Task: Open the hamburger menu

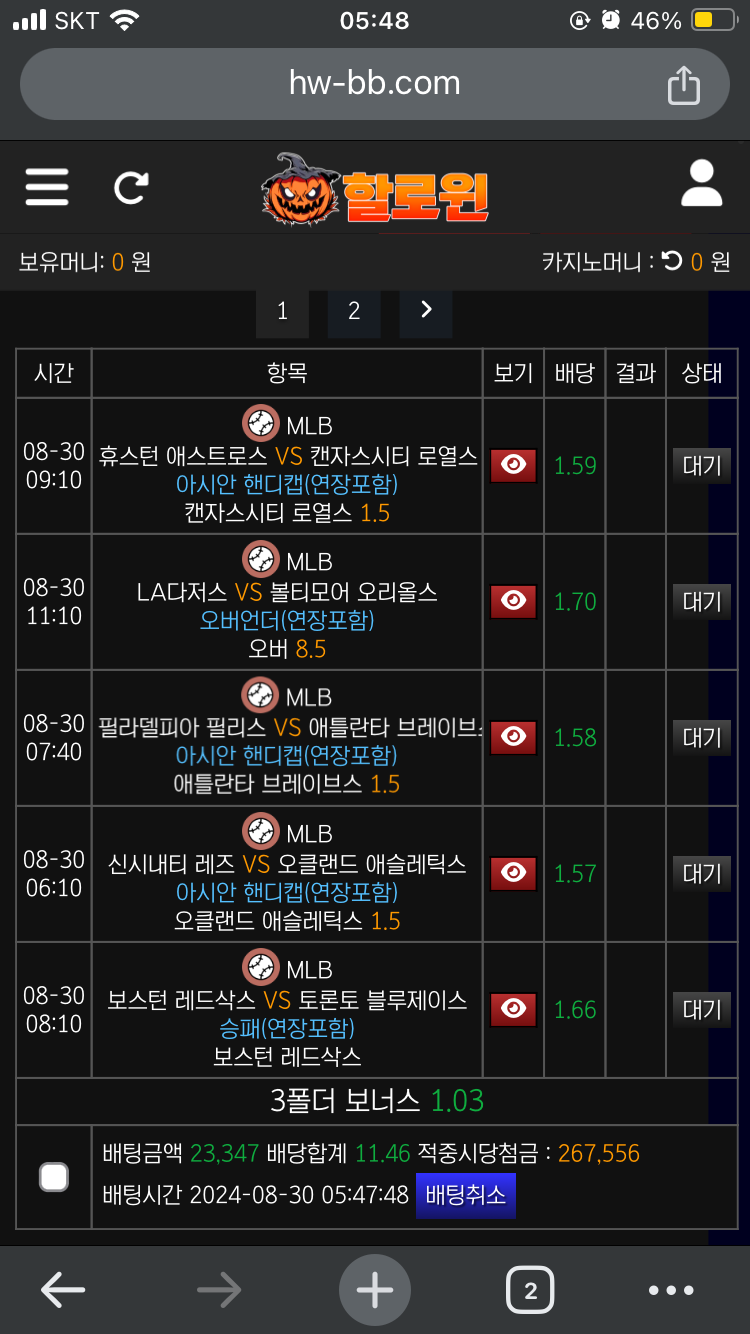Action: click(47, 187)
